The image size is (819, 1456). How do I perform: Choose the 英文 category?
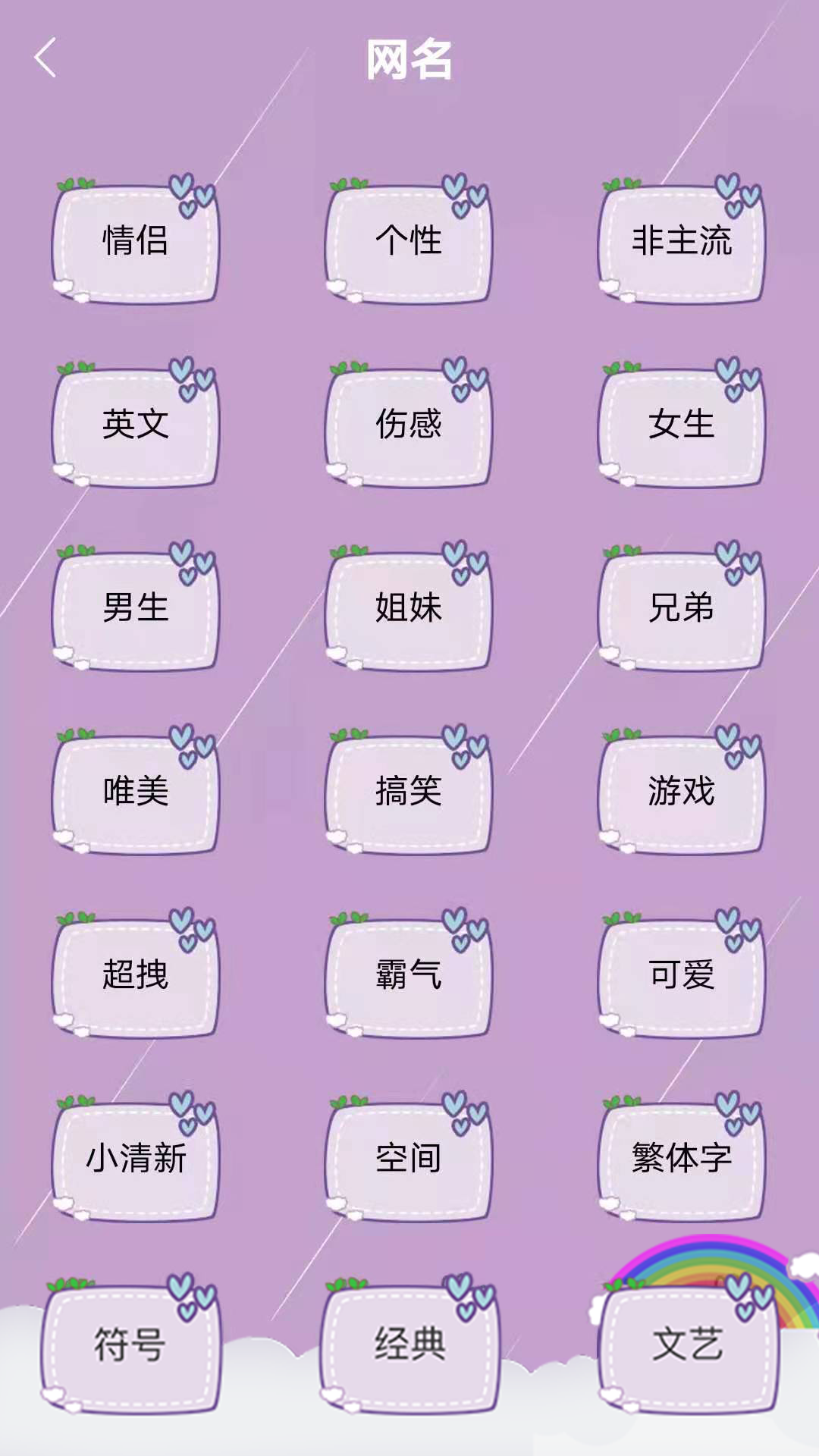click(x=136, y=425)
